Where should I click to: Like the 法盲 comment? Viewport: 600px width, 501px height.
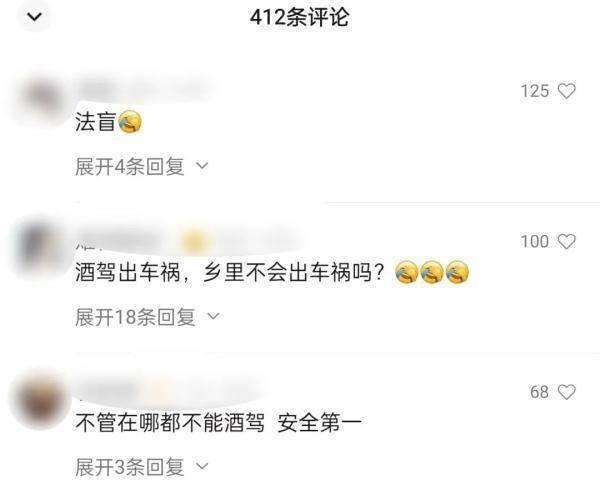pyautogui.click(x=566, y=91)
